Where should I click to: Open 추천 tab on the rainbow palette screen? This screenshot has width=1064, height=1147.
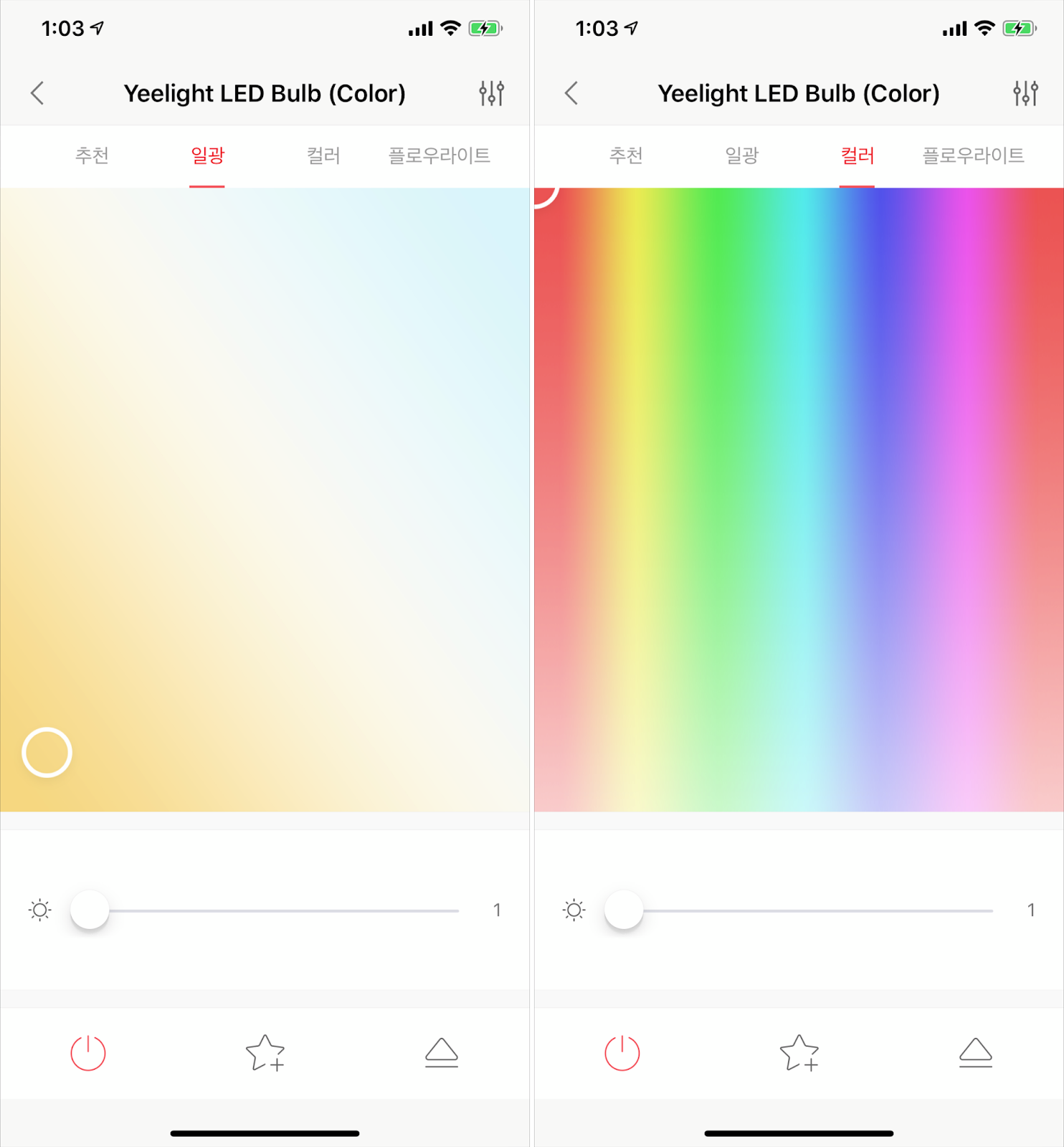click(x=626, y=156)
